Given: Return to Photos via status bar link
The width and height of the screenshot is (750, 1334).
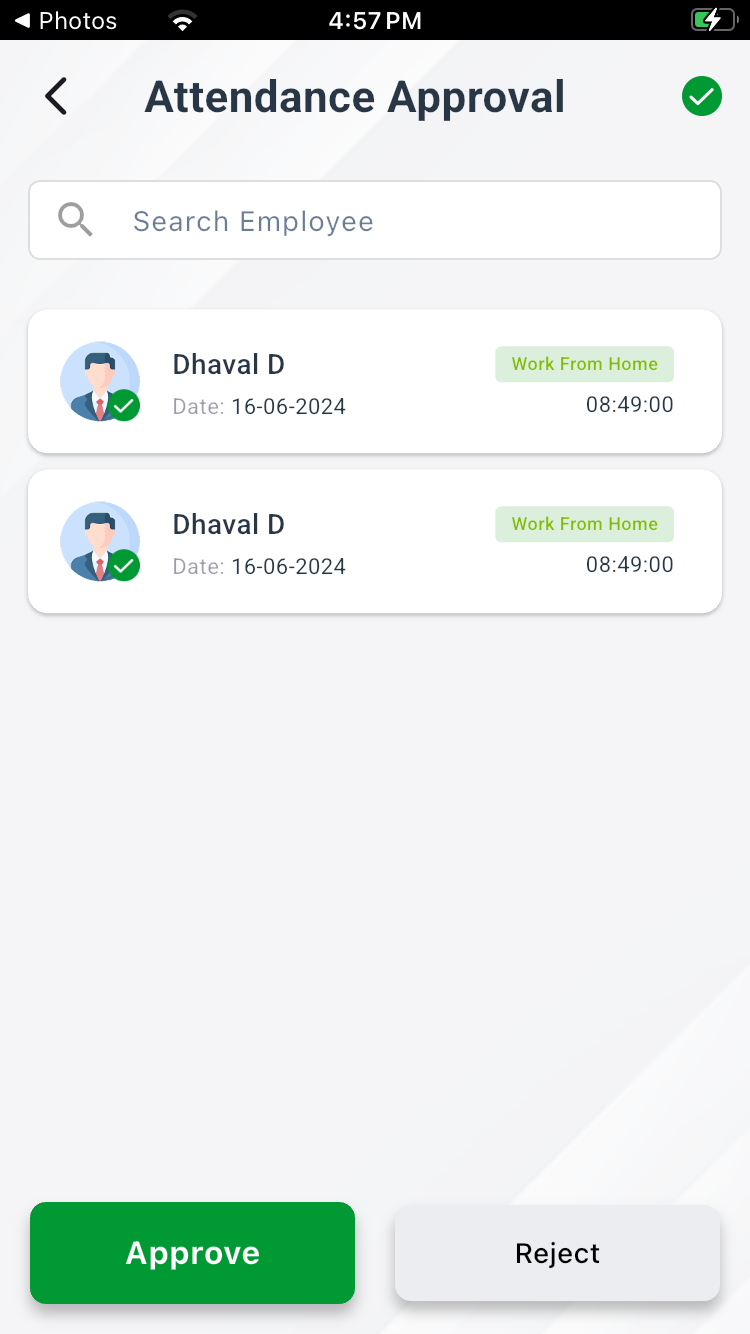Looking at the screenshot, I should 65,20.
